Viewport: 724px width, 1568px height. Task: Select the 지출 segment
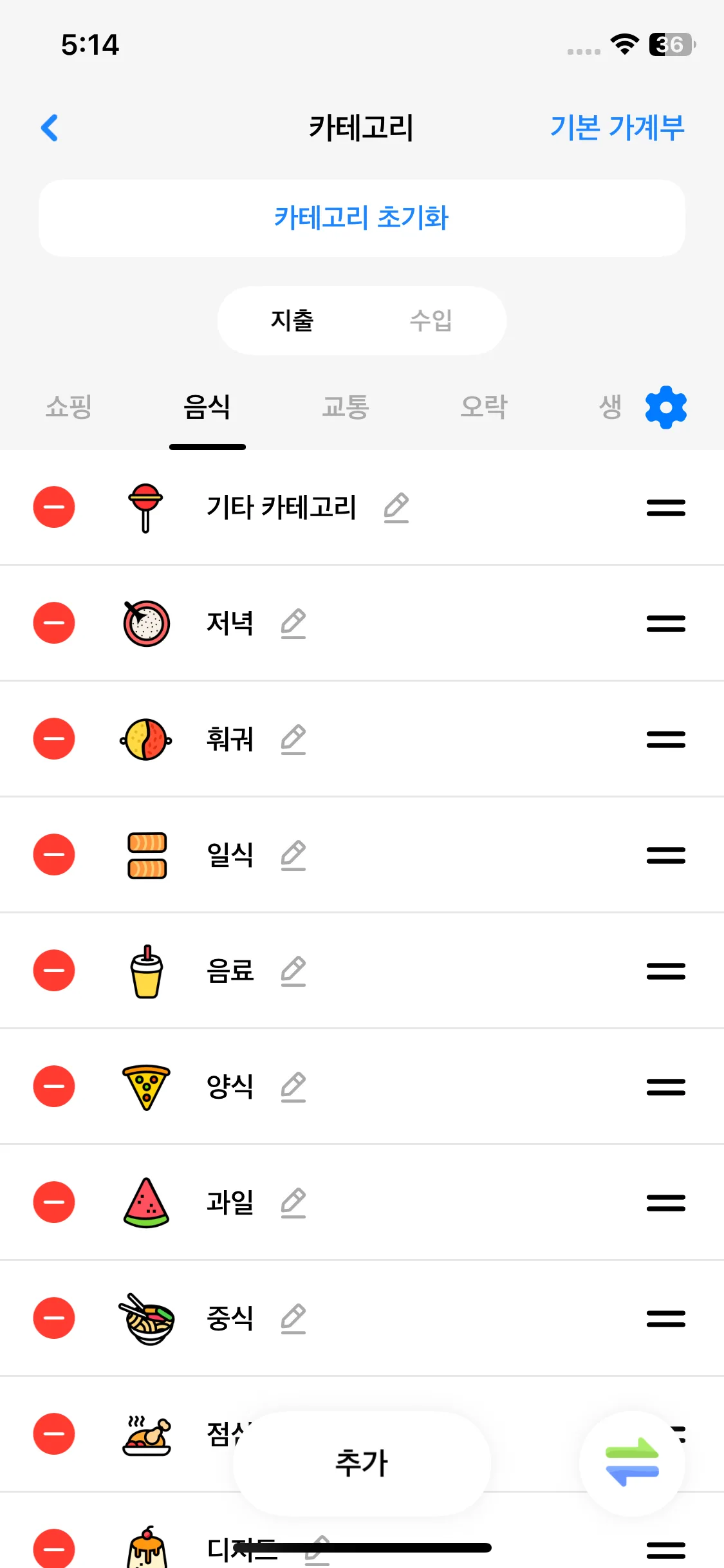coord(292,321)
